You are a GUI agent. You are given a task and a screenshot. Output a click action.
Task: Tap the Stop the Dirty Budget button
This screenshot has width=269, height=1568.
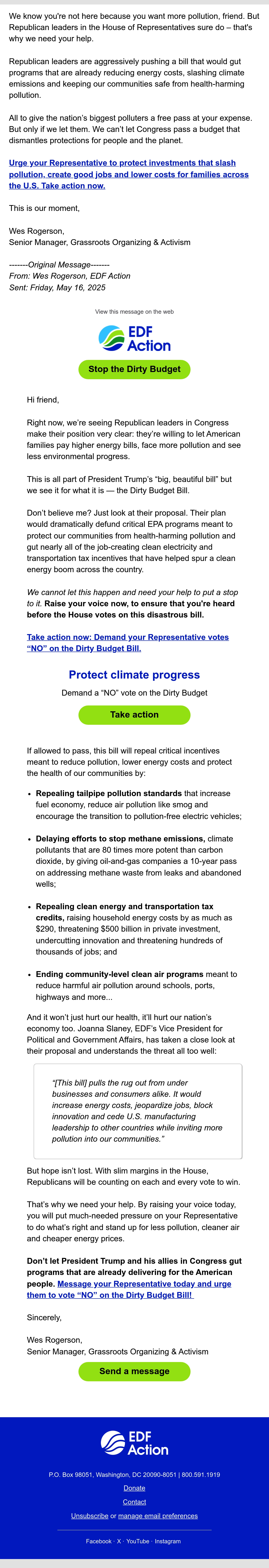pyautogui.click(x=134, y=369)
